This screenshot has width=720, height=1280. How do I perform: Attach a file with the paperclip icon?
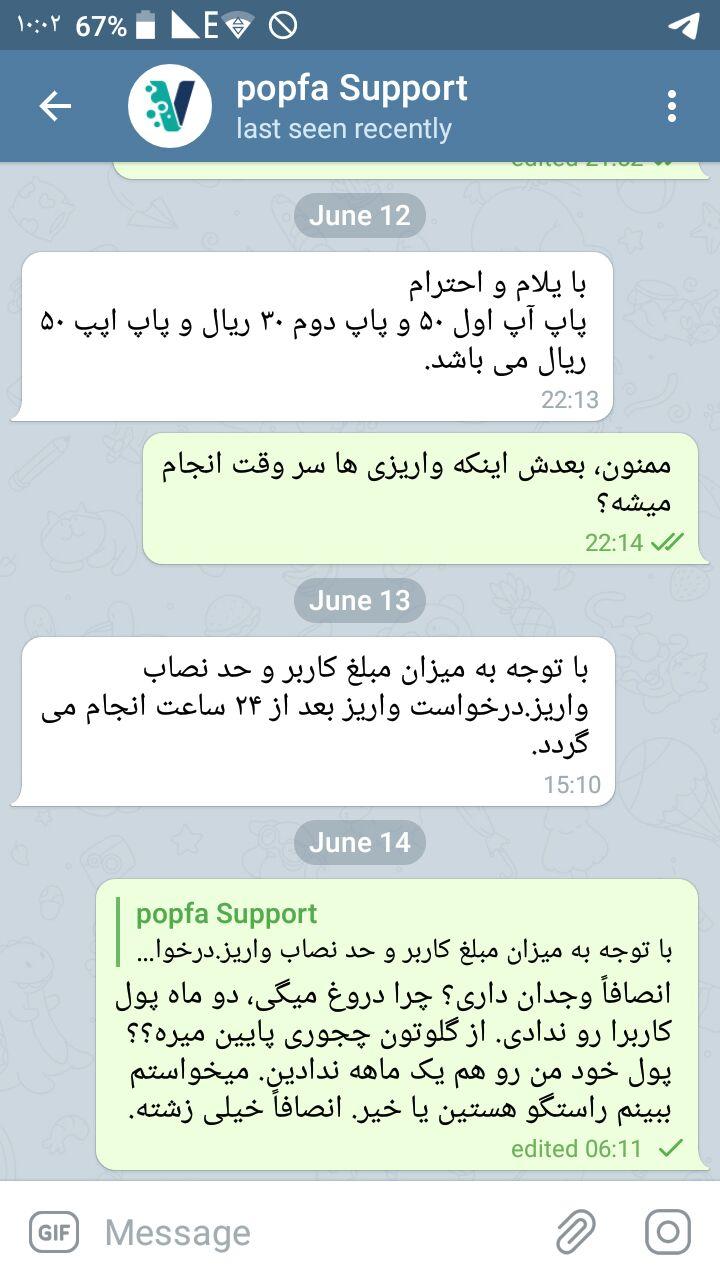(x=576, y=1232)
